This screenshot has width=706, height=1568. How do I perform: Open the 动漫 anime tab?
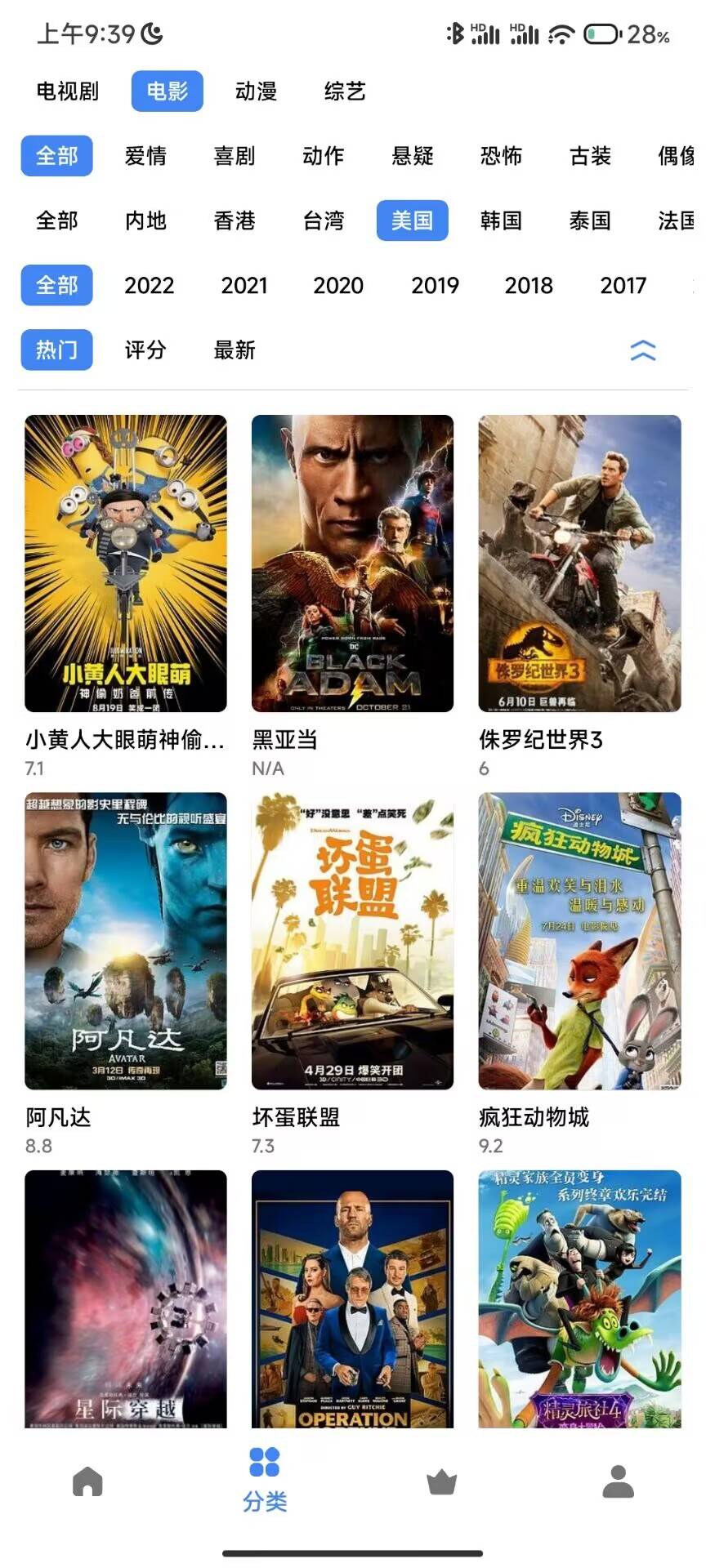click(256, 91)
